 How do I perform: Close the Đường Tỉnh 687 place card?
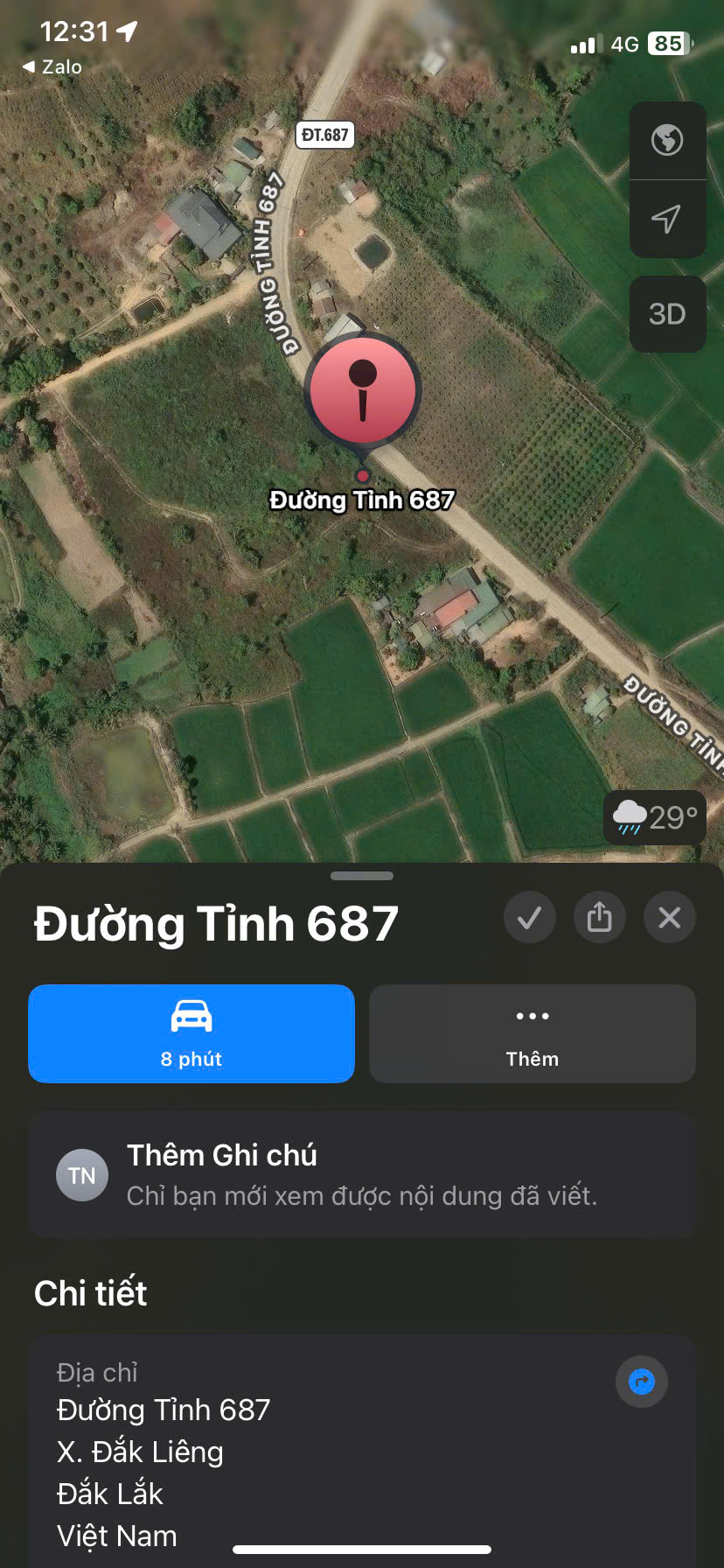(x=670, y=918)
